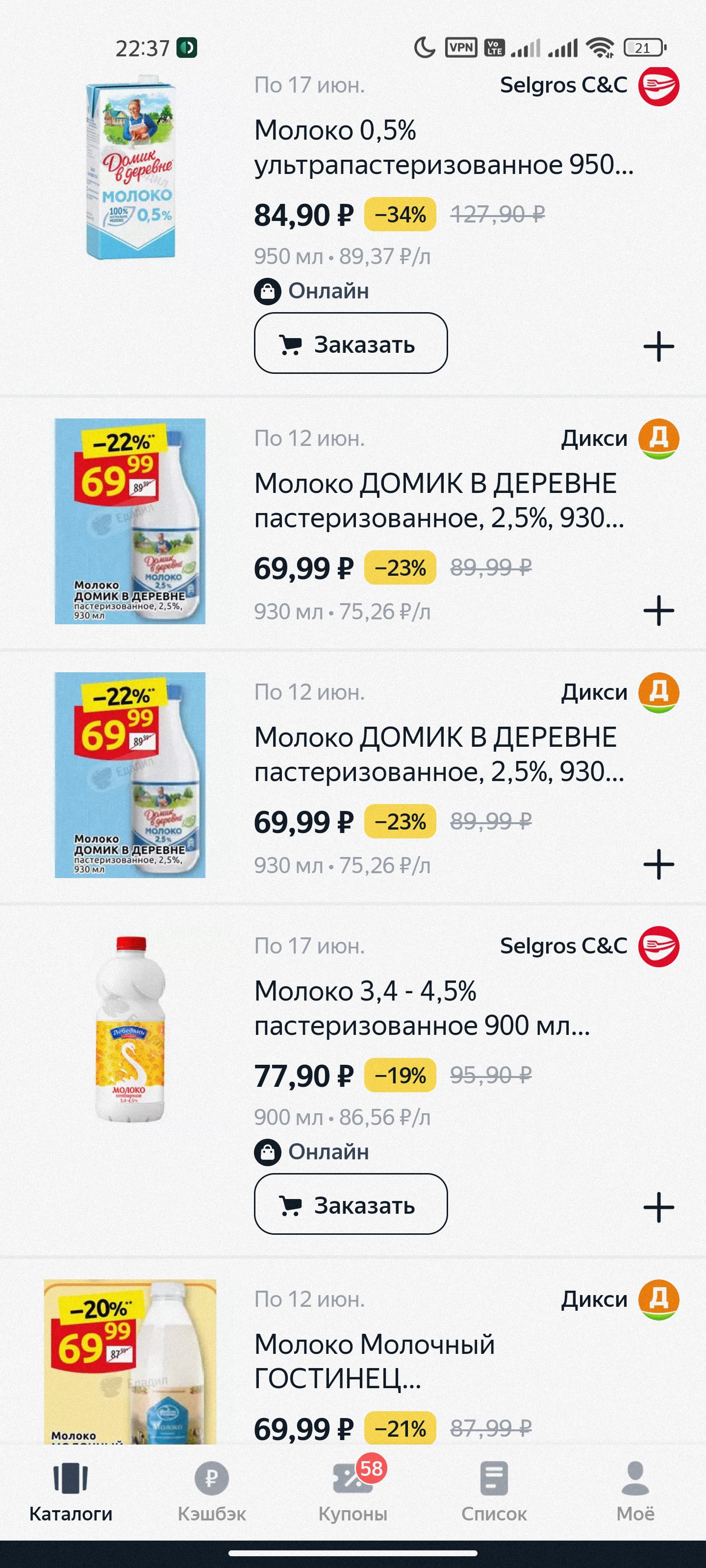Add the 77,90 ₽ Selgros milk to list

point(658,1207)
